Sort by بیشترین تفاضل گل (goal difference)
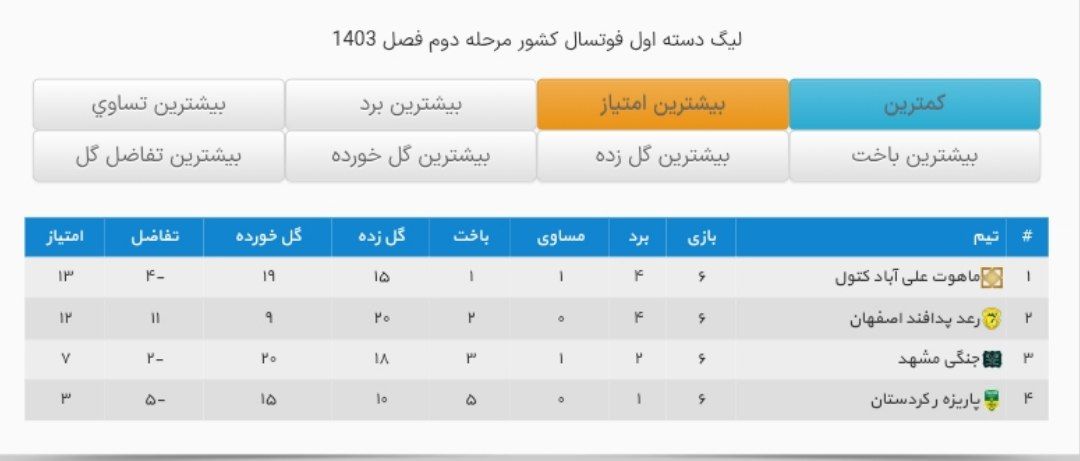This screenshot has width=1080, height=461. point(158,156)
